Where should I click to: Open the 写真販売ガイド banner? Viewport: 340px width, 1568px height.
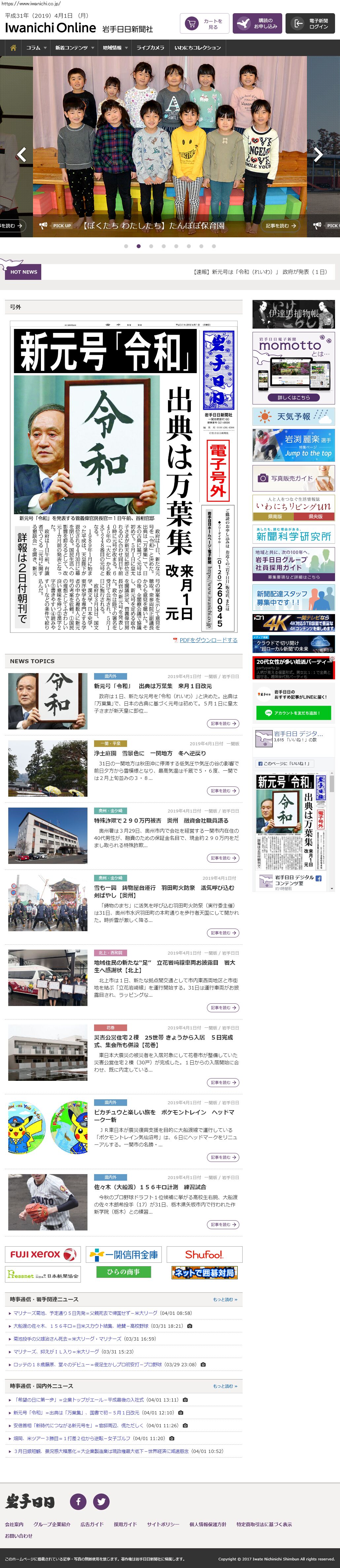click(x=293, y=478)
